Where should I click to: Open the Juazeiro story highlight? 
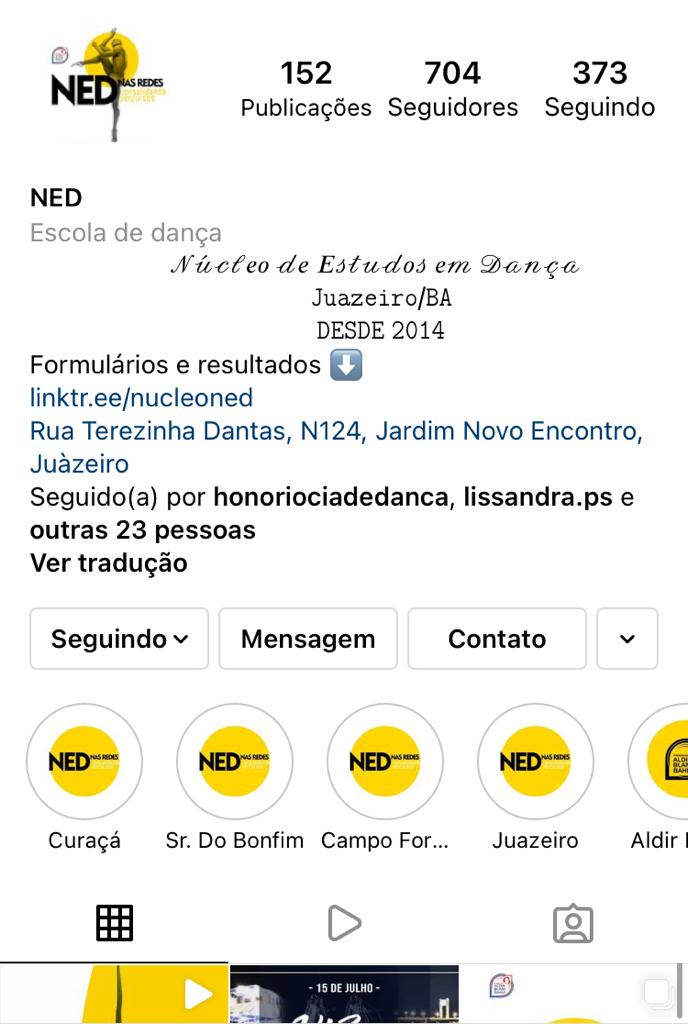[x=535, y=762]
